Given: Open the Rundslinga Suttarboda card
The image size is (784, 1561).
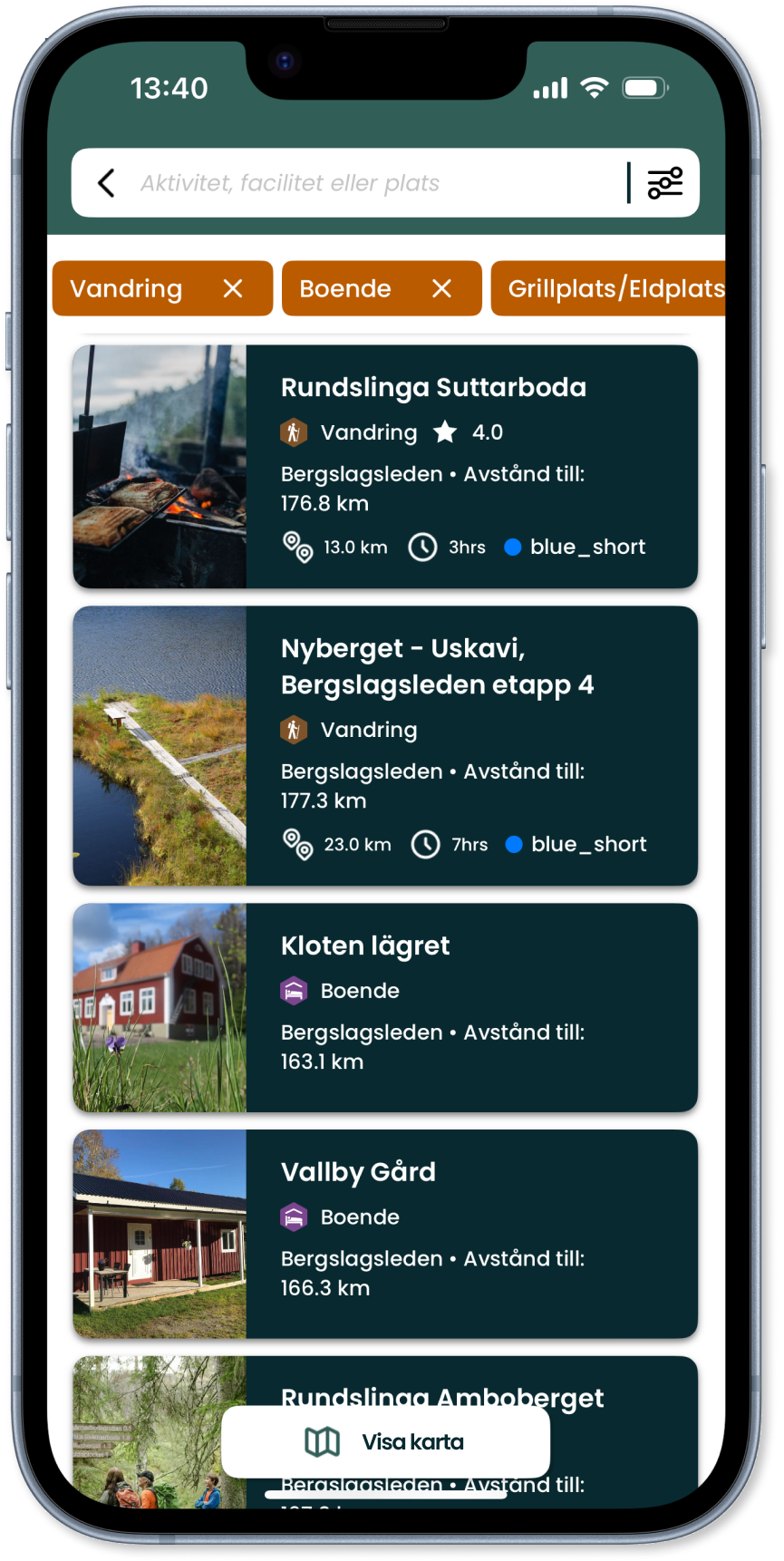Looking at the screenshot, I should pos(385,466).
